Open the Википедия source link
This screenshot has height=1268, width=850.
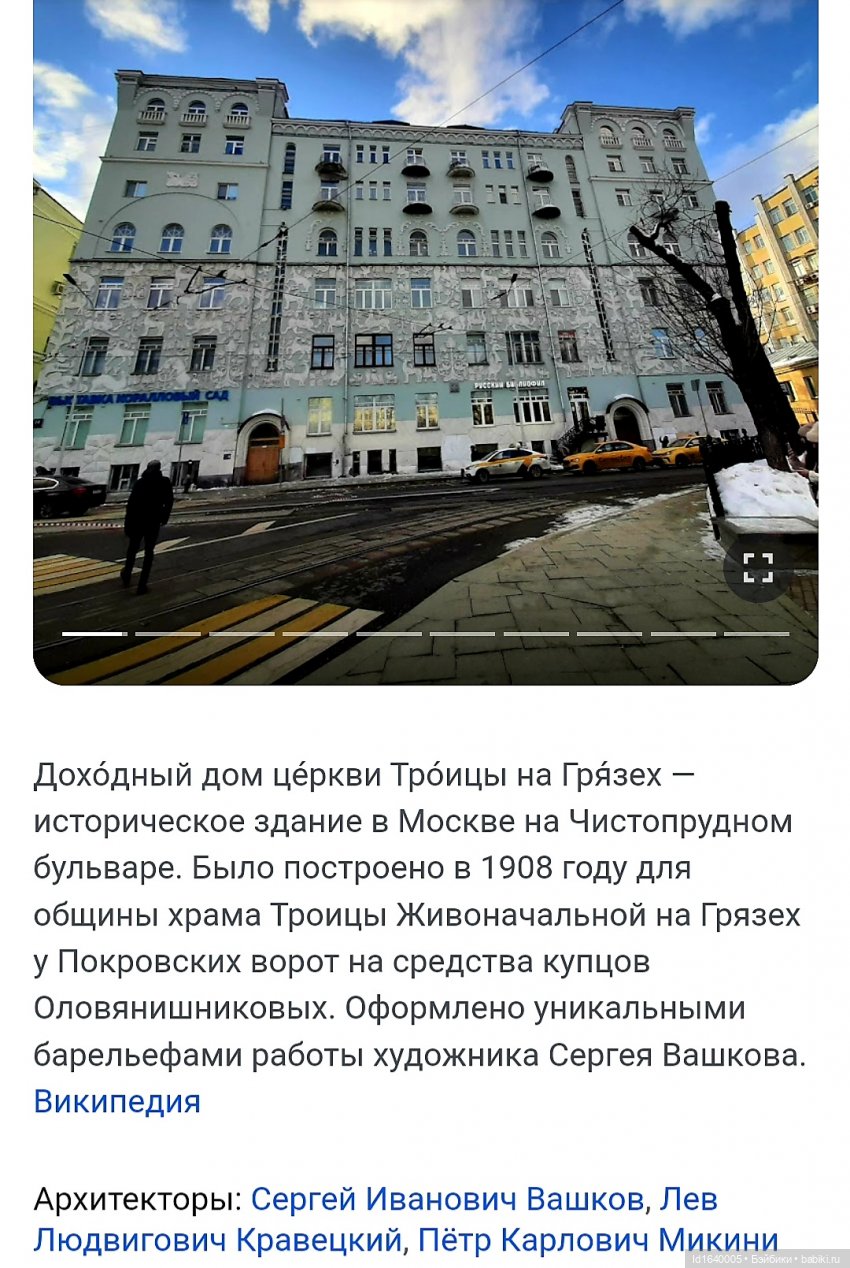[x=117, y=1101]
